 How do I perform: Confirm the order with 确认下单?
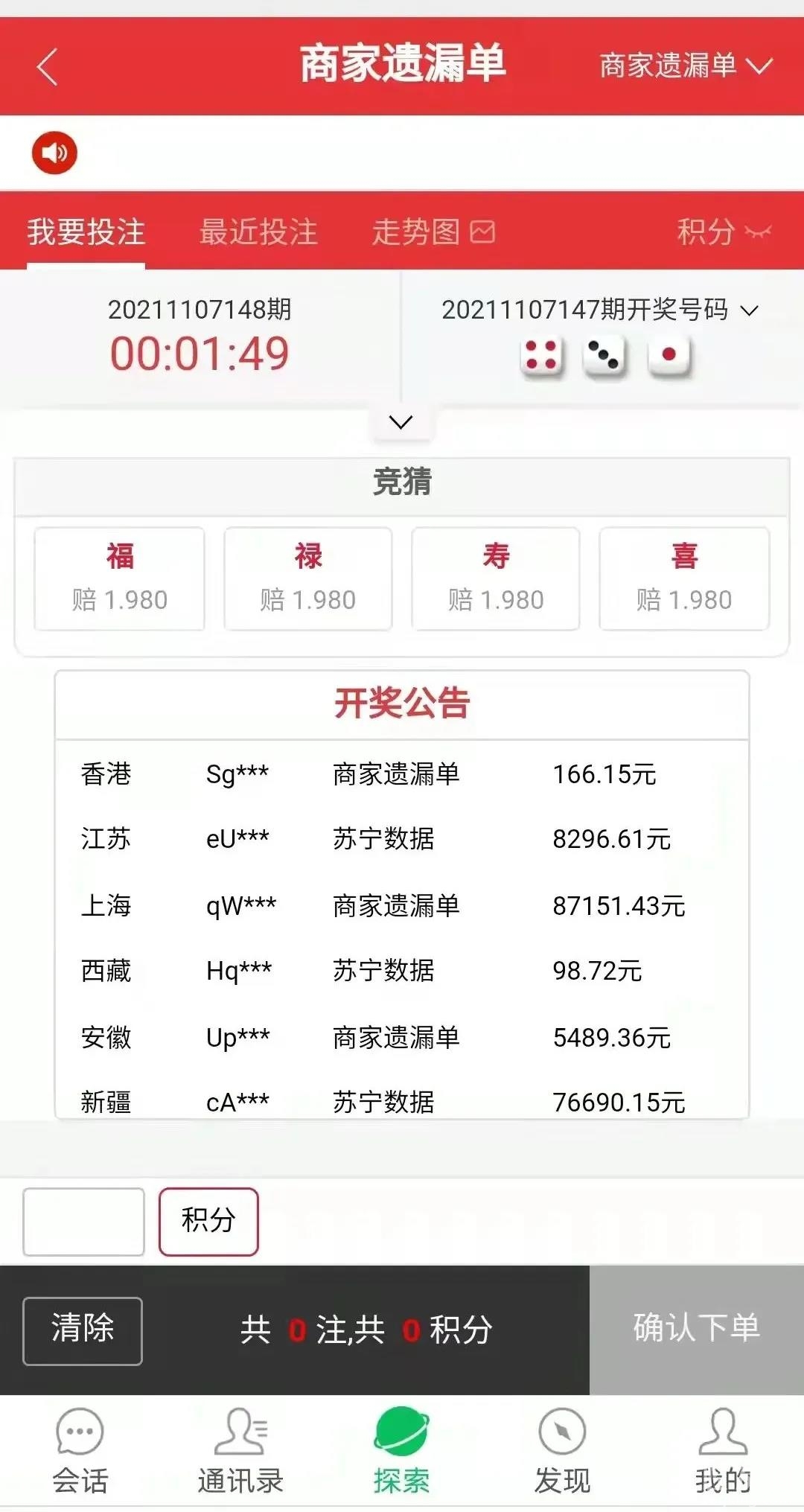click(x=696, y=1329)
